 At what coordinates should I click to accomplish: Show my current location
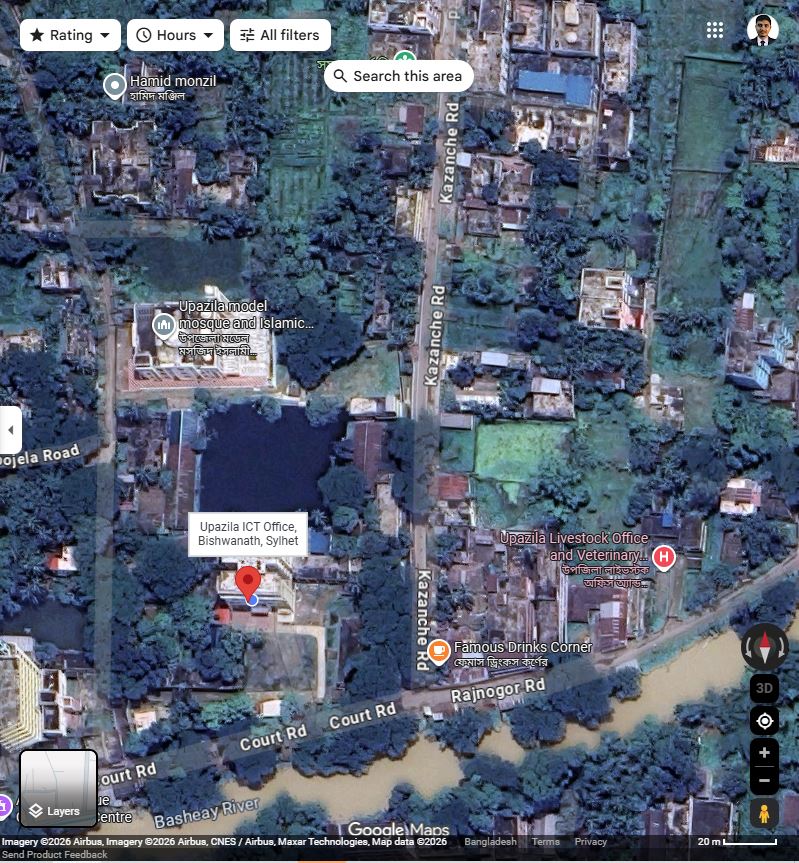[764, 721]
